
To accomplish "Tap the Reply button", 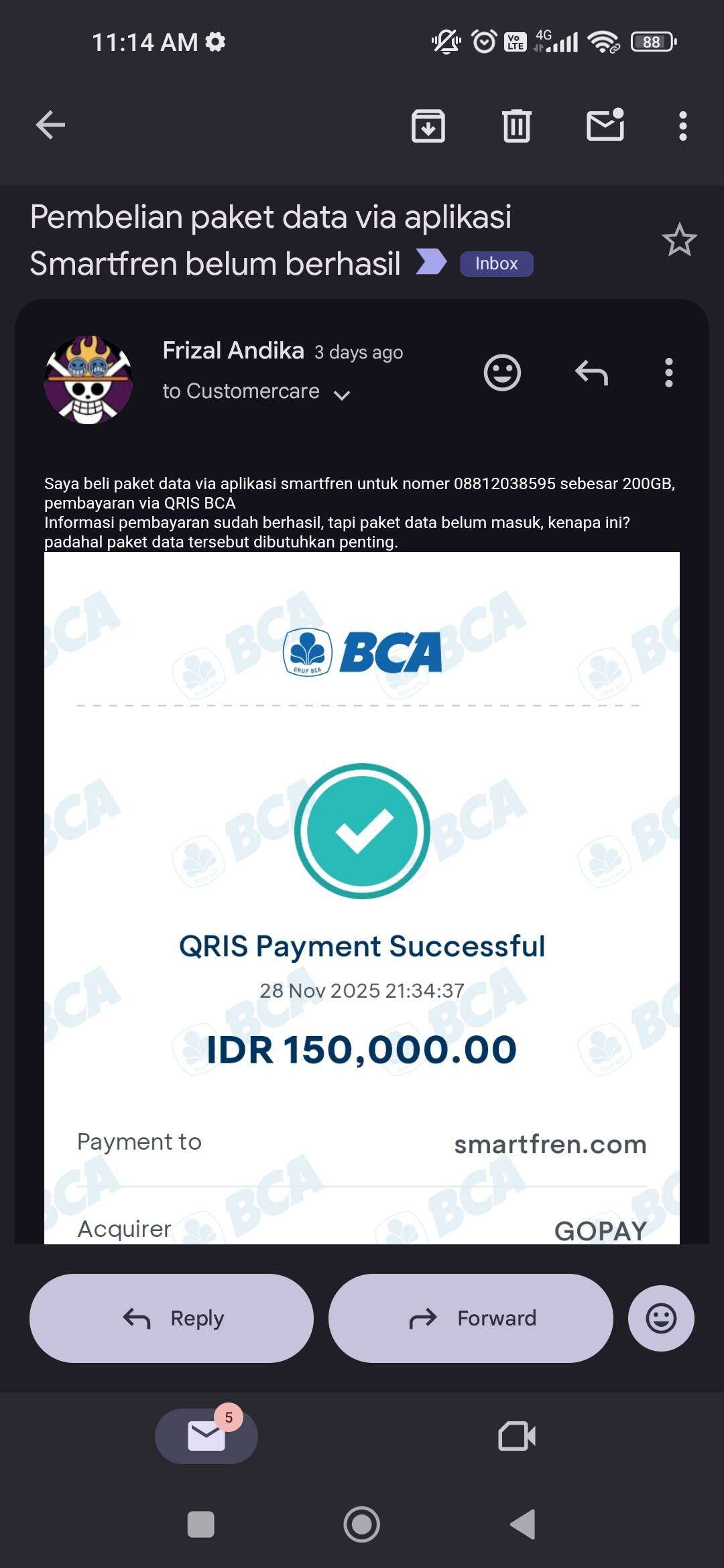I will (x=172, y=1318).
